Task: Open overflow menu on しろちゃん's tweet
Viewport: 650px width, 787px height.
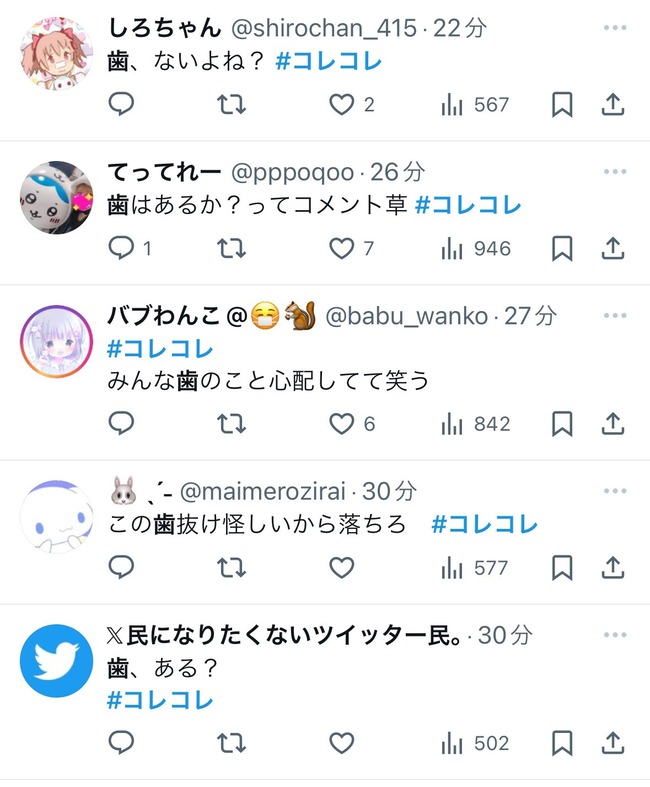Action: [x=613, y=28]
